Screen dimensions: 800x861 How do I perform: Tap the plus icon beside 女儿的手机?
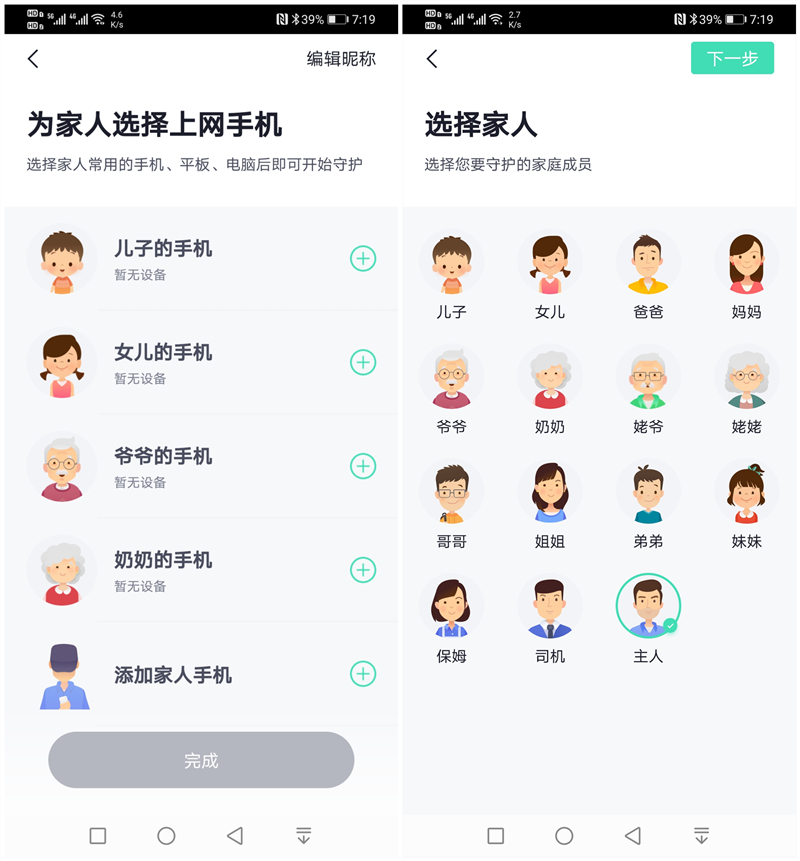(x=363, y=363)
